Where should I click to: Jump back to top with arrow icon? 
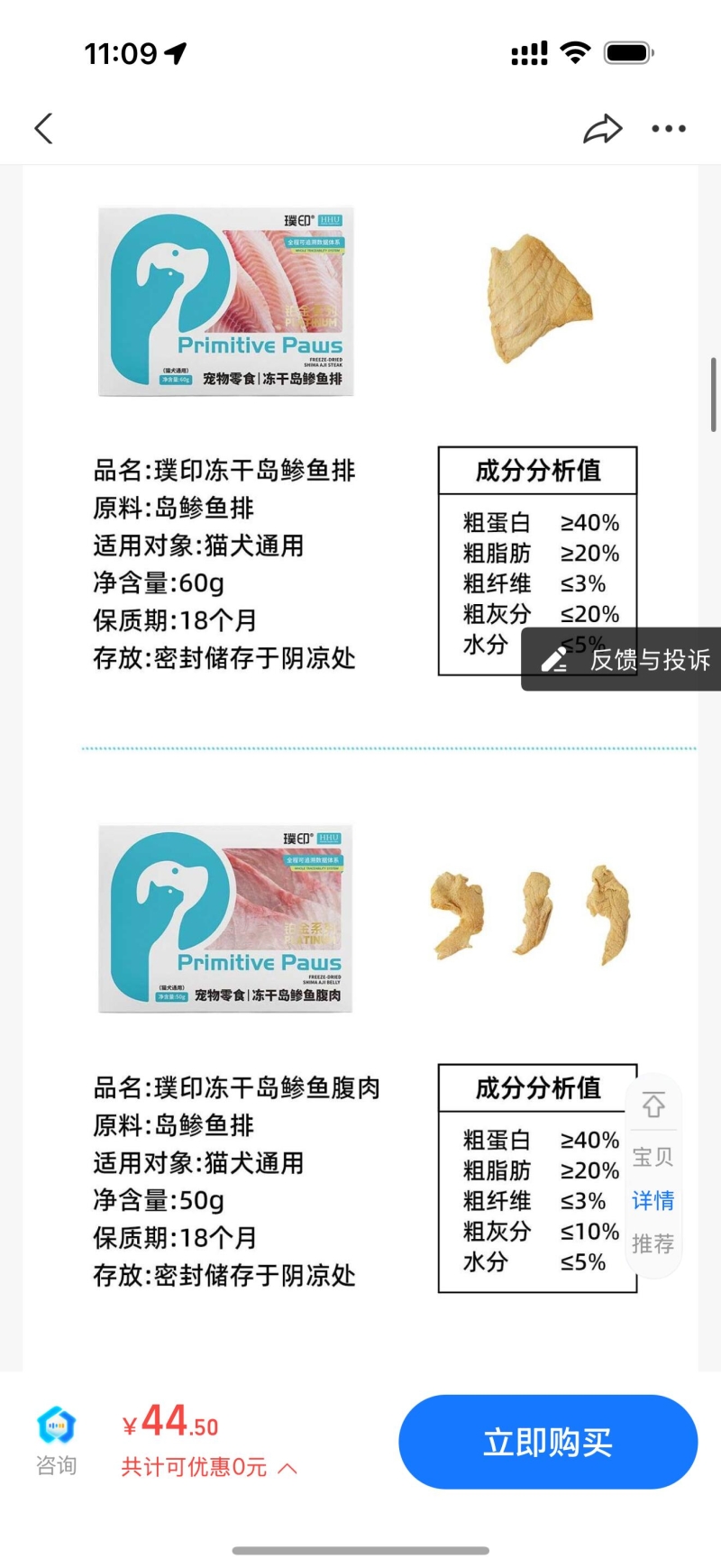(653, 1105)
